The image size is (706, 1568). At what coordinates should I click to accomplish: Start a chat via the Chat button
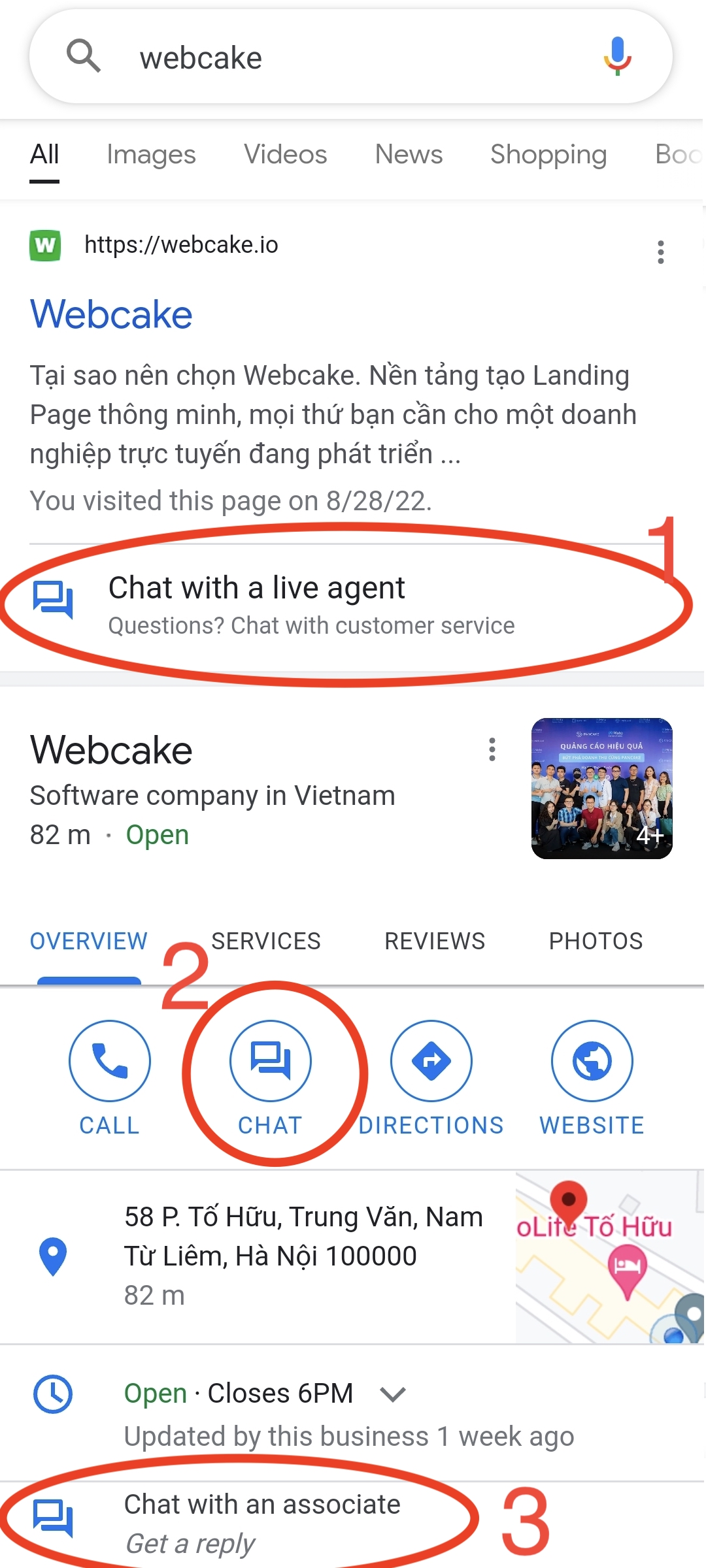pyautogui.click(x=271, y=1061)
